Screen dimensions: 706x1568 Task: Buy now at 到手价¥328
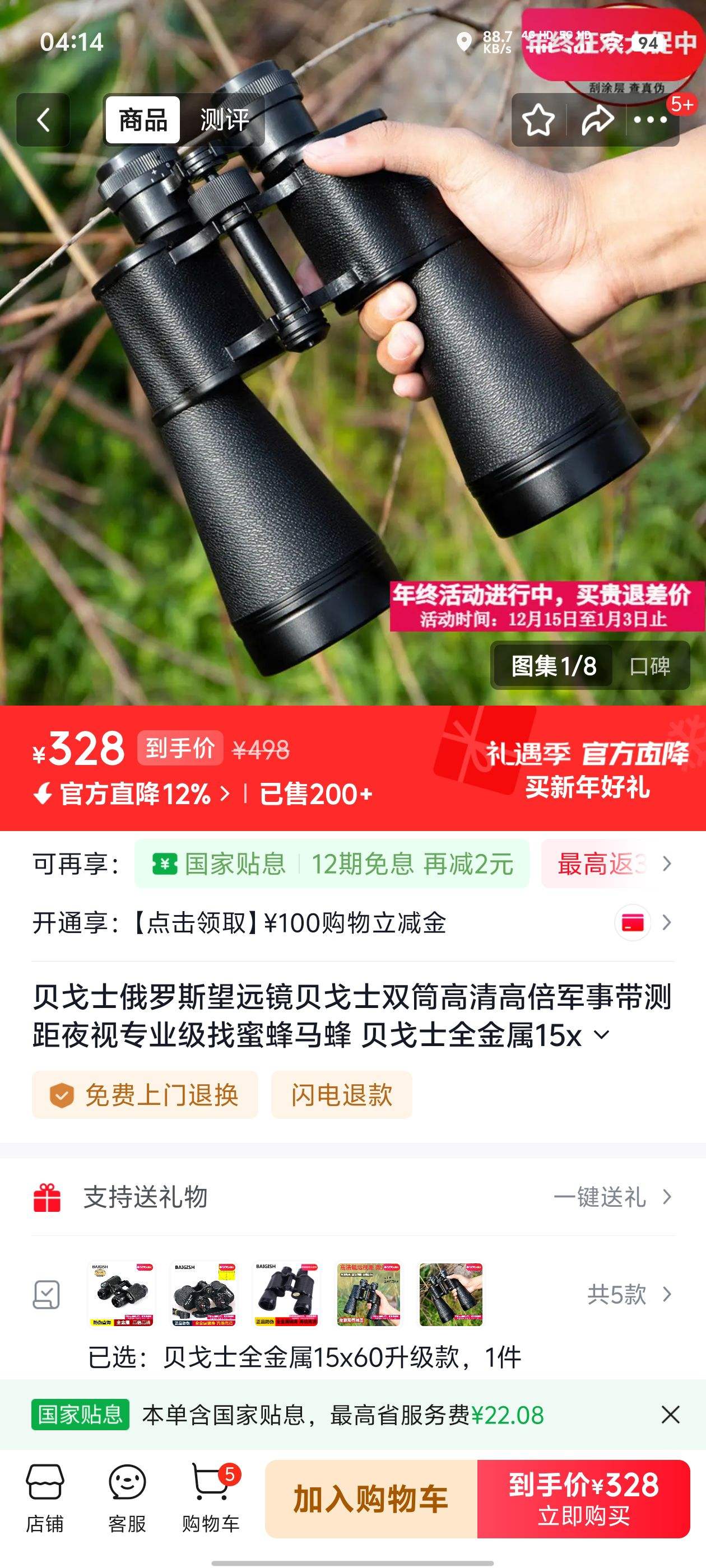(583, 1498)
